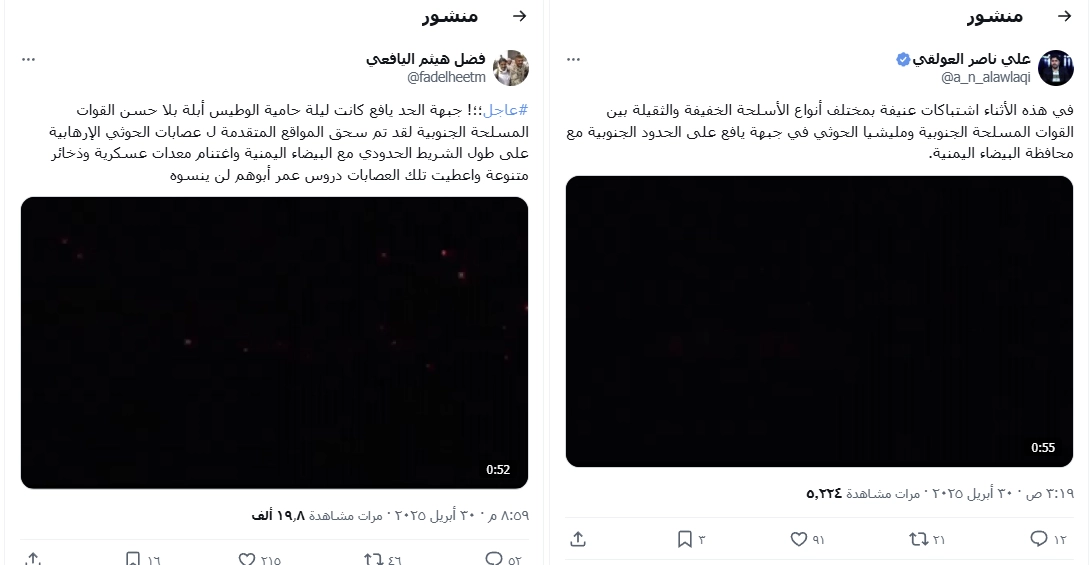
Task: Open the @fadelheetm handle
Action: 446,77
